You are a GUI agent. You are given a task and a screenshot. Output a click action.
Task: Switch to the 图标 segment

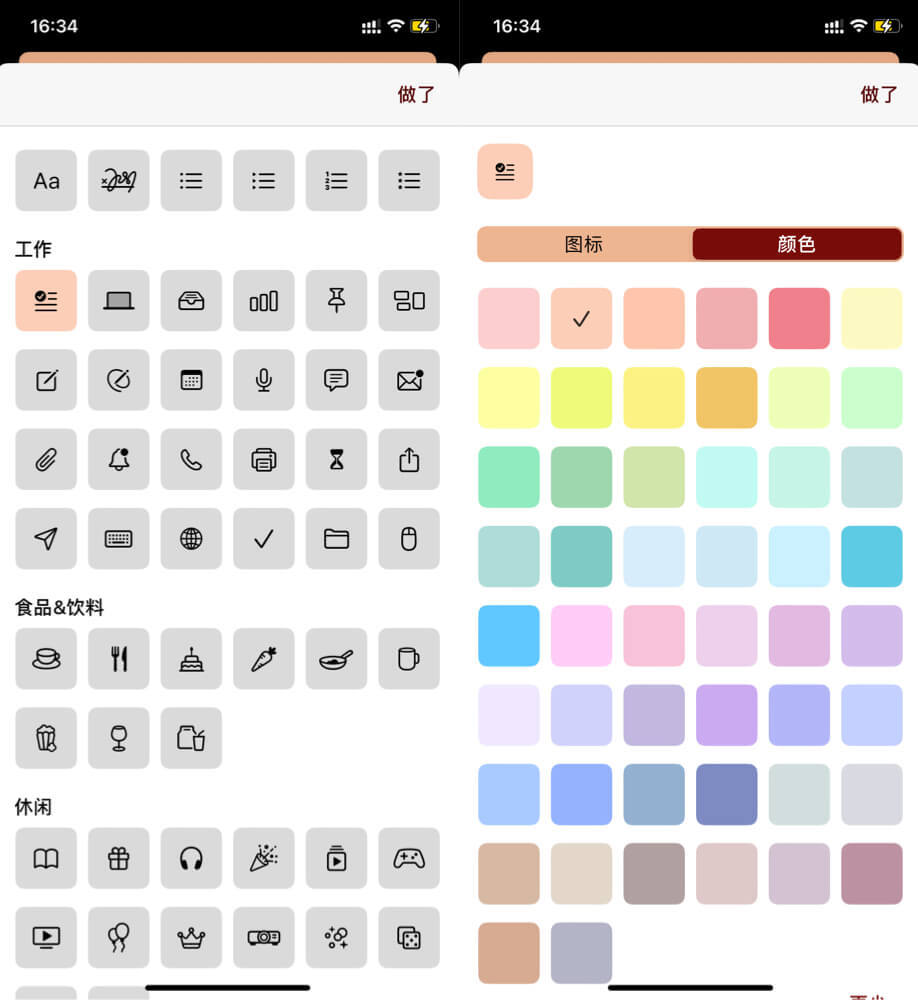click(584, 244)
